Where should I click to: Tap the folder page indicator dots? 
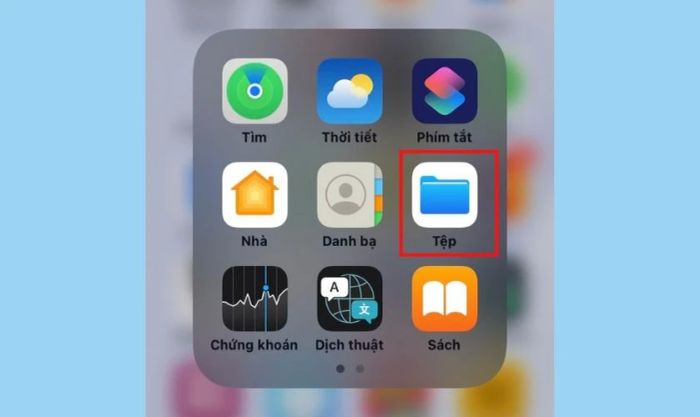point(350,368)
